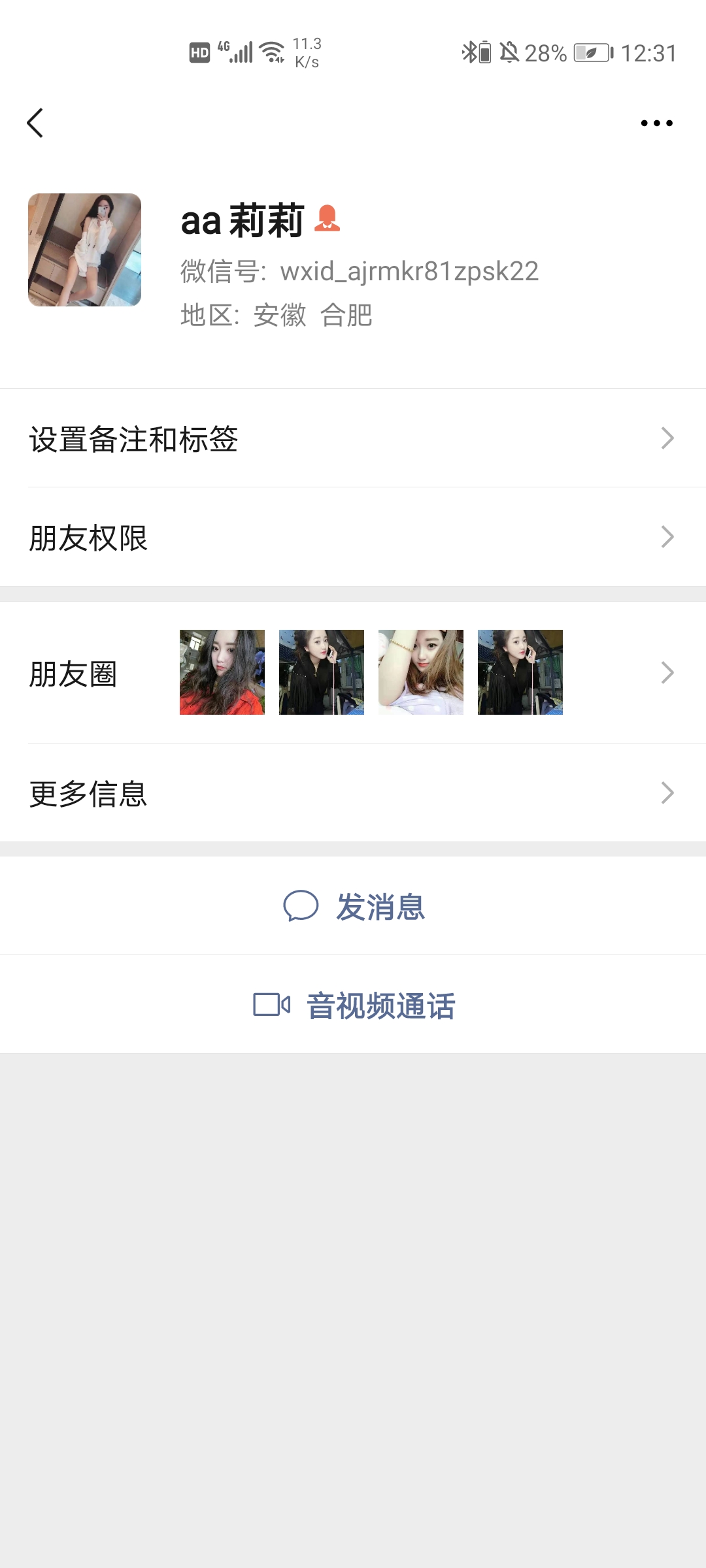This screenshot has width=706, height=1568.
Task: Tap the contact's profile avatar photo
Action: click(x=85, y=249)
